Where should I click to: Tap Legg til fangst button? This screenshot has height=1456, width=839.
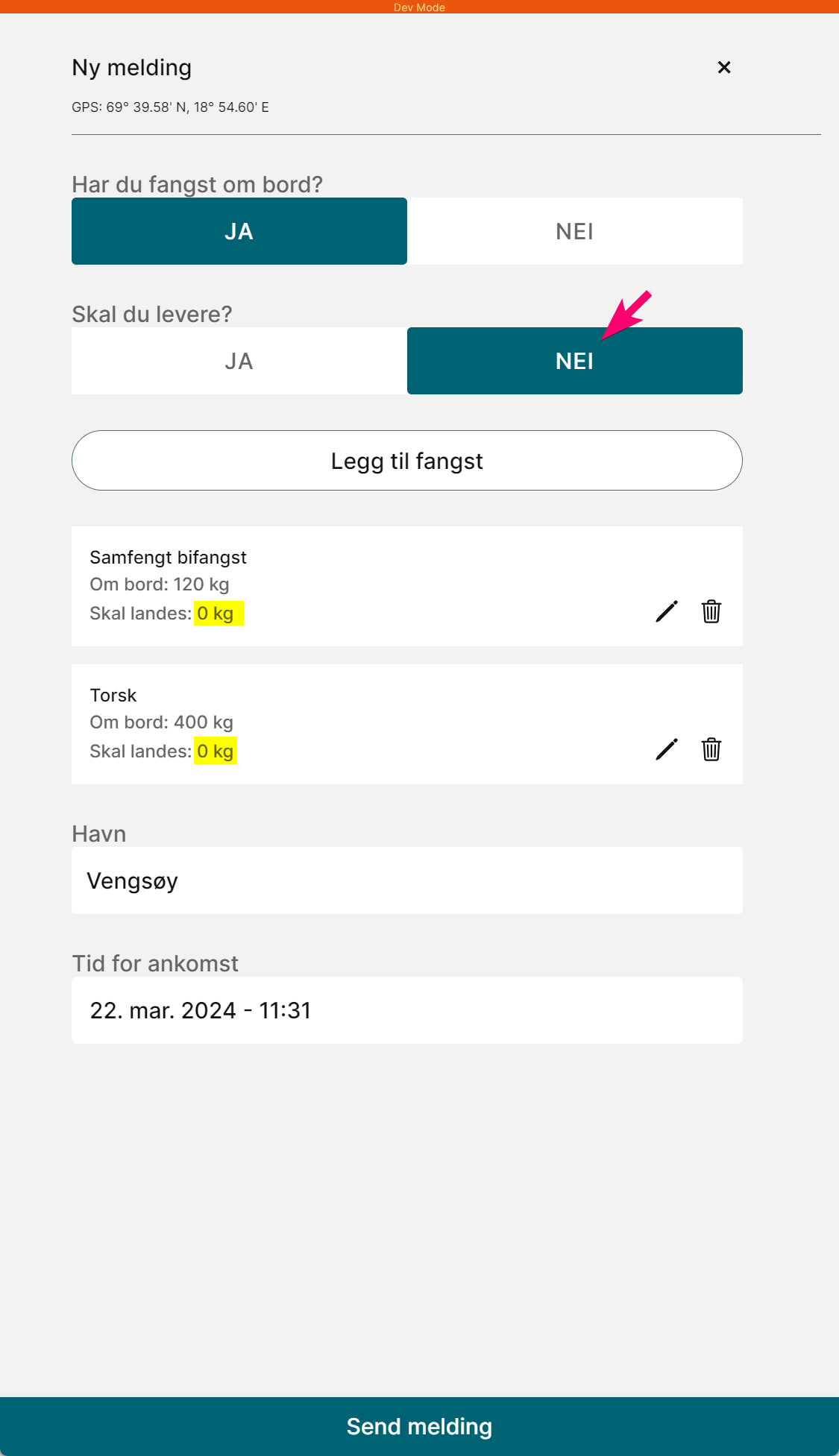pyautogui.click(x=407, y=460)
